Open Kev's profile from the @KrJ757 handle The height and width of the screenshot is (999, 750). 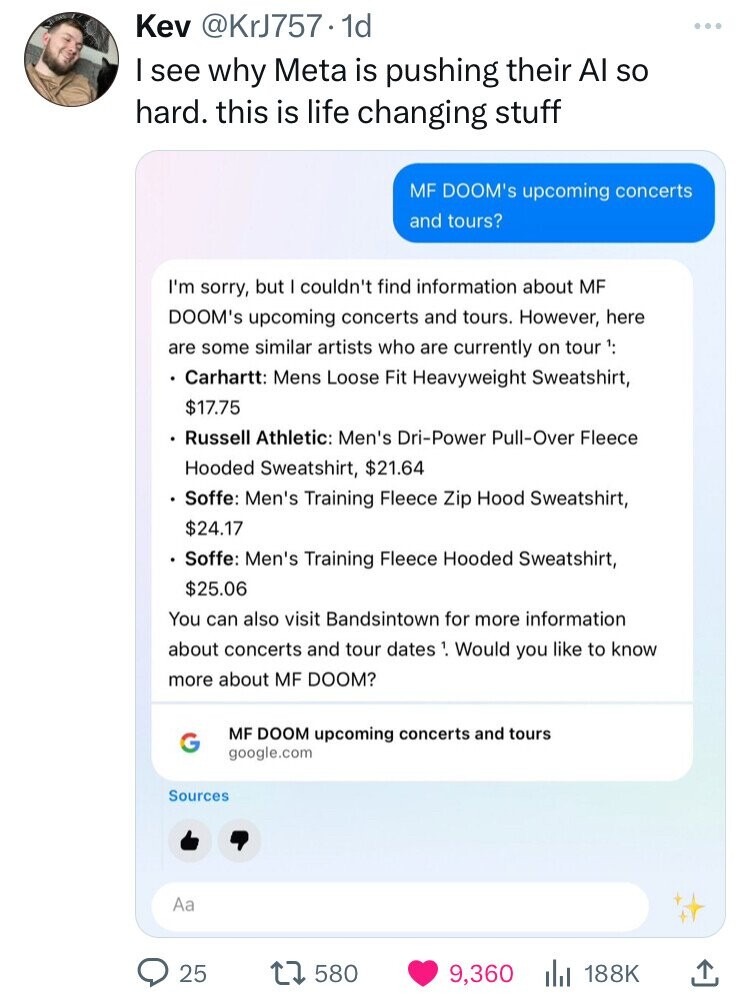click(263, 26)
